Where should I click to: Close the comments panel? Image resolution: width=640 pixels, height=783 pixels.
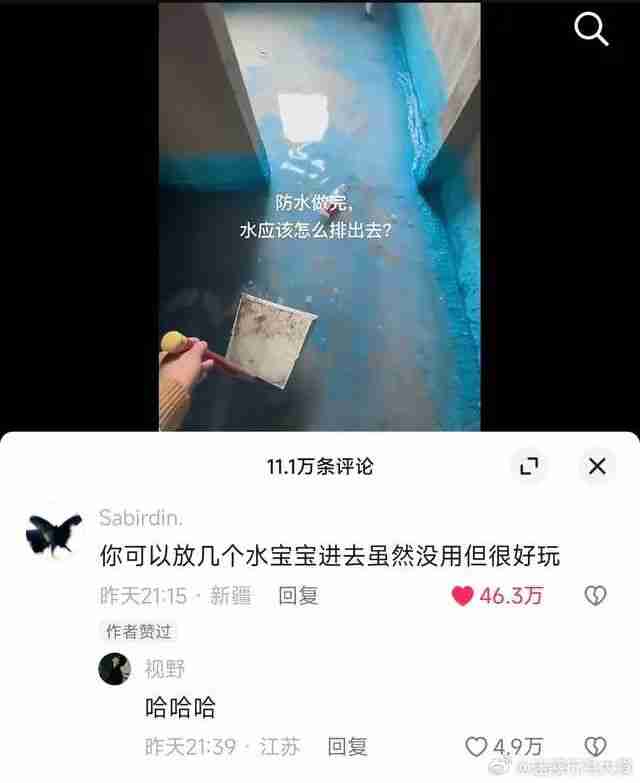[x=597, y=466]
